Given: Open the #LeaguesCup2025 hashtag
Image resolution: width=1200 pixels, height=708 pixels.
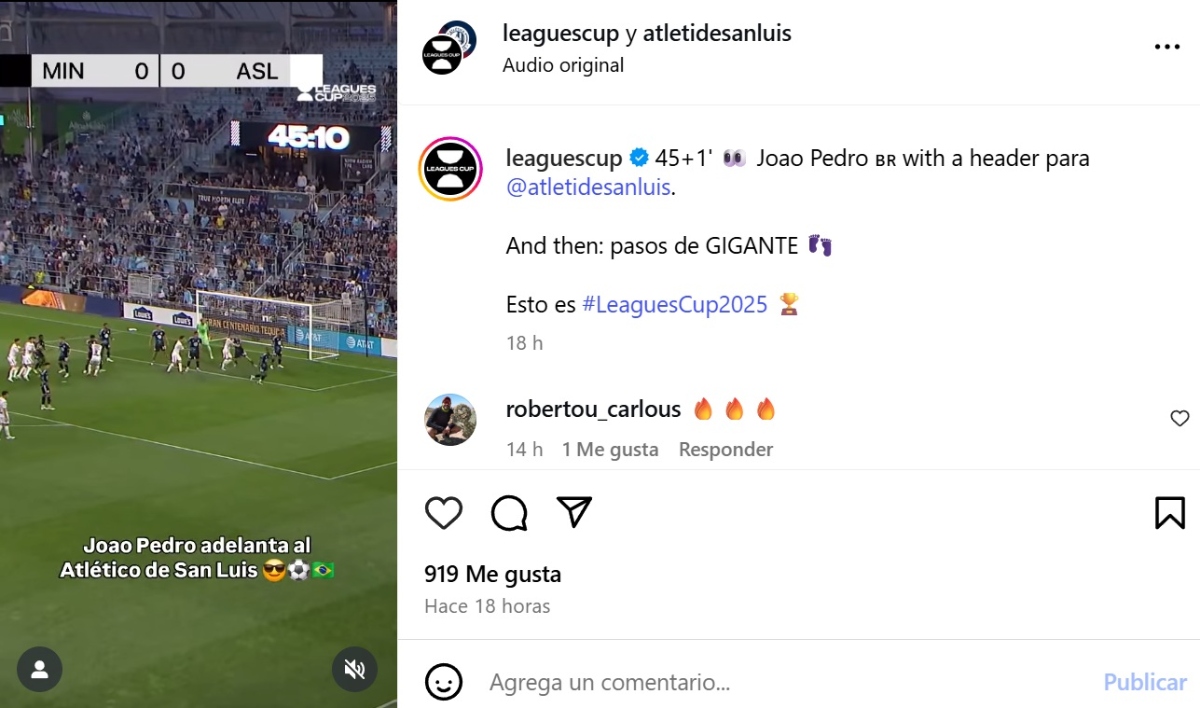Looking at the screenshot, I should tap(674, 305).
